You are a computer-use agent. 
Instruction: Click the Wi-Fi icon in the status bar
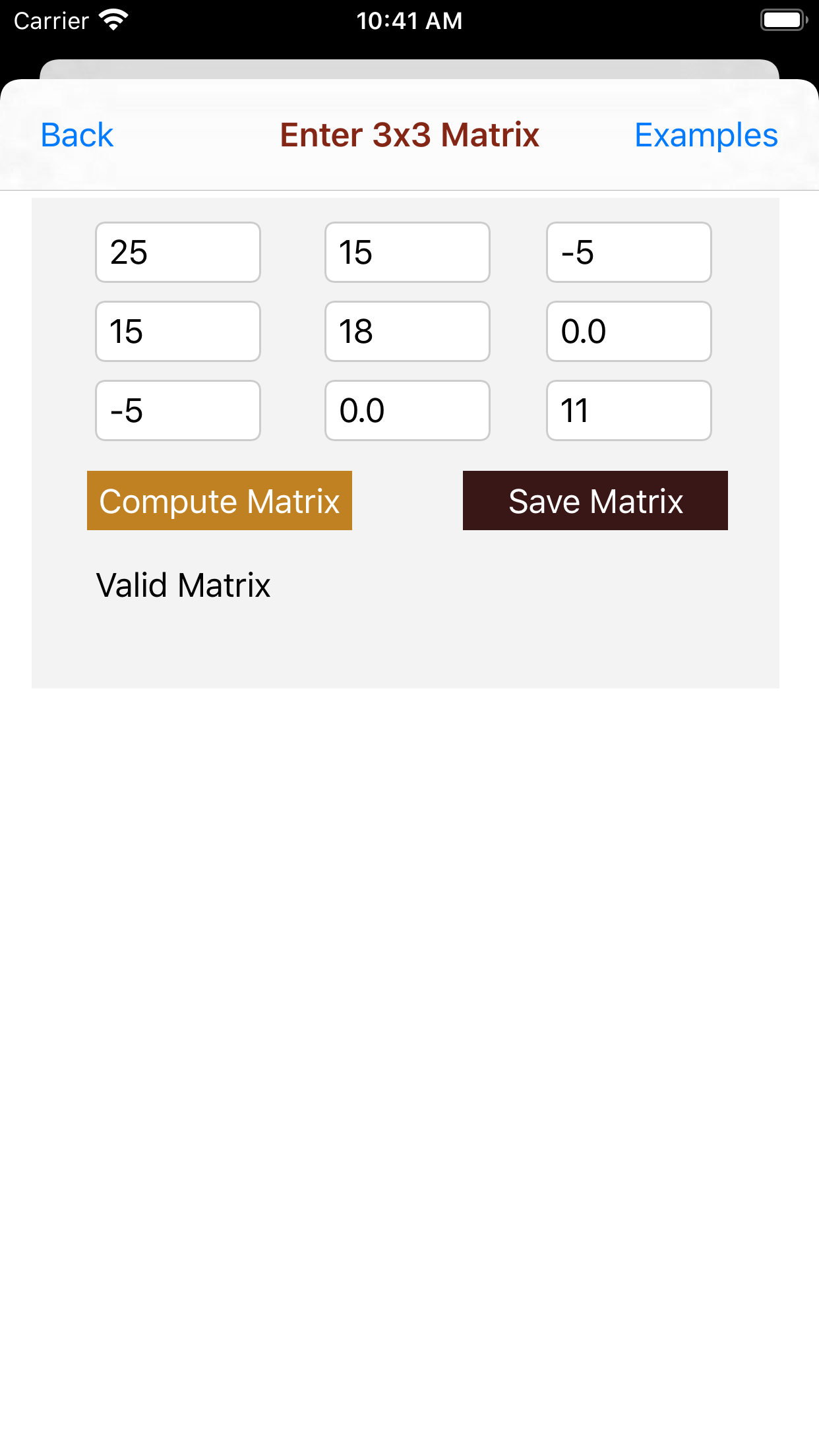click(x=112, y=20)
